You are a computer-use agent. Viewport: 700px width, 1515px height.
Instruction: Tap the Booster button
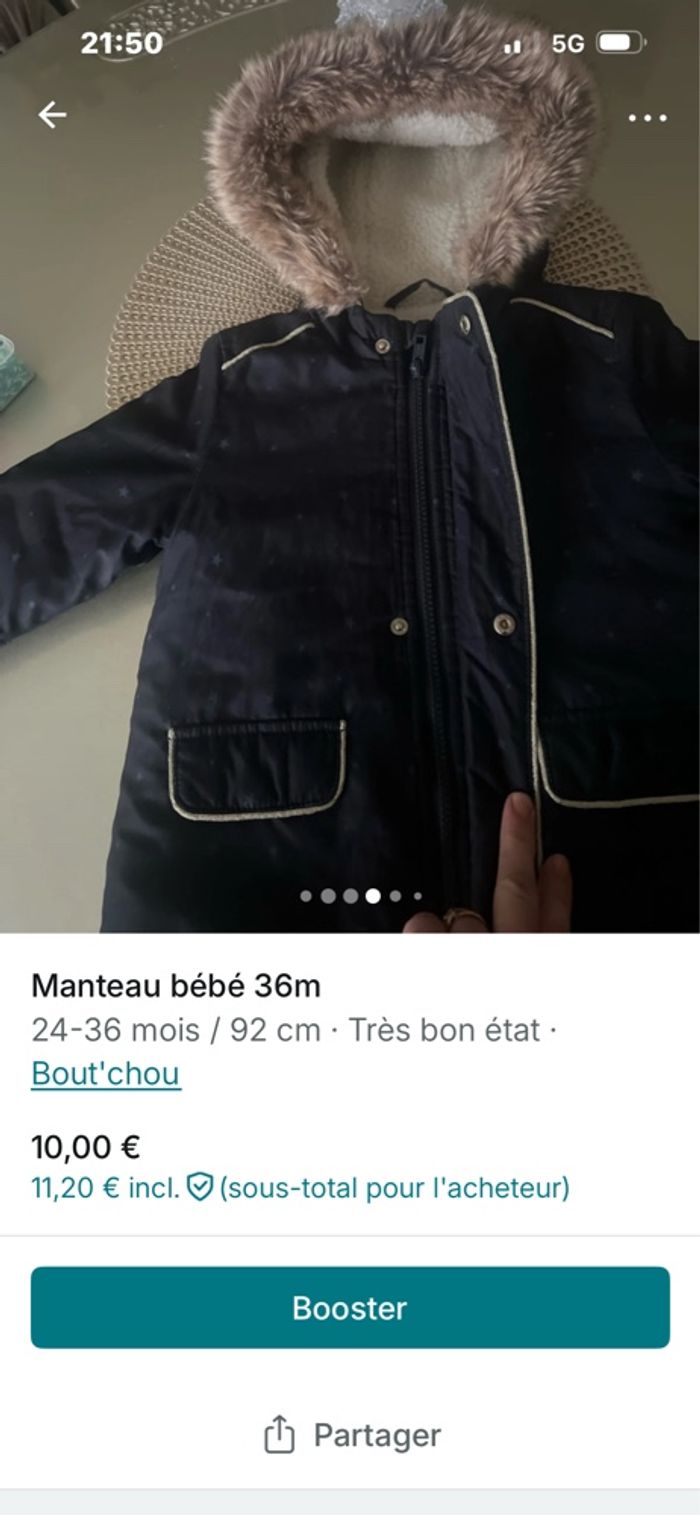(x=350, y=1307)
